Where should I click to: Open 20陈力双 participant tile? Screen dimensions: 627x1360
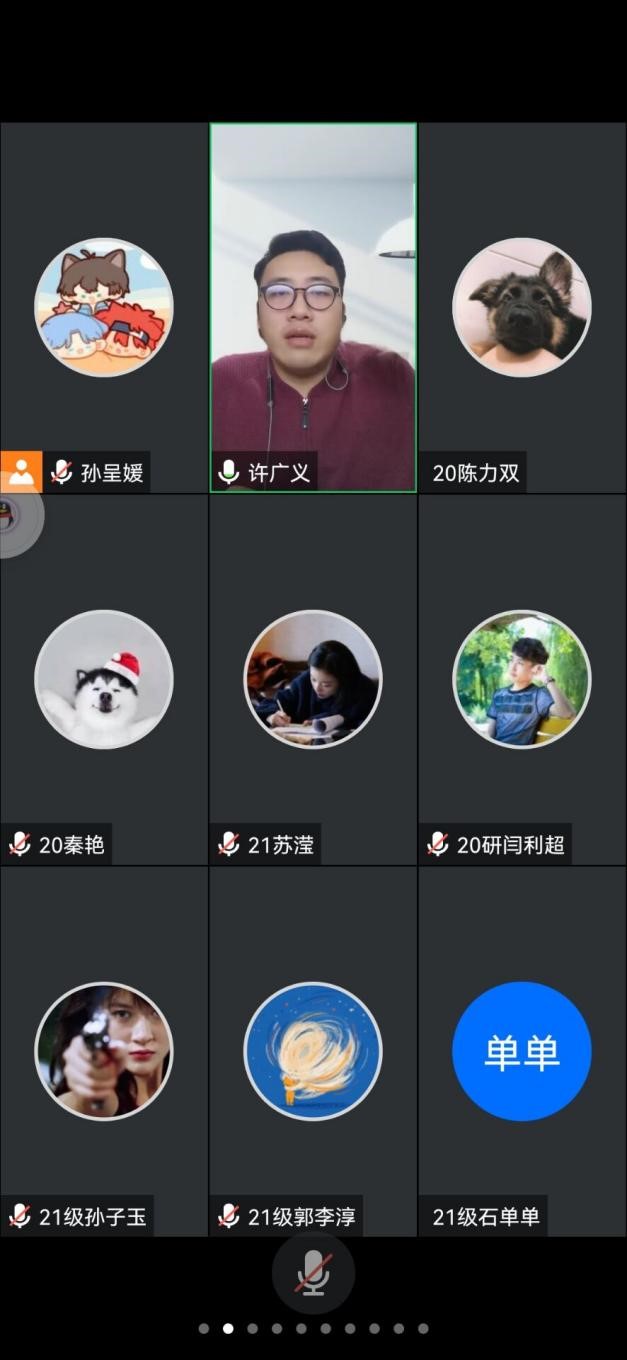coord(522,306)
